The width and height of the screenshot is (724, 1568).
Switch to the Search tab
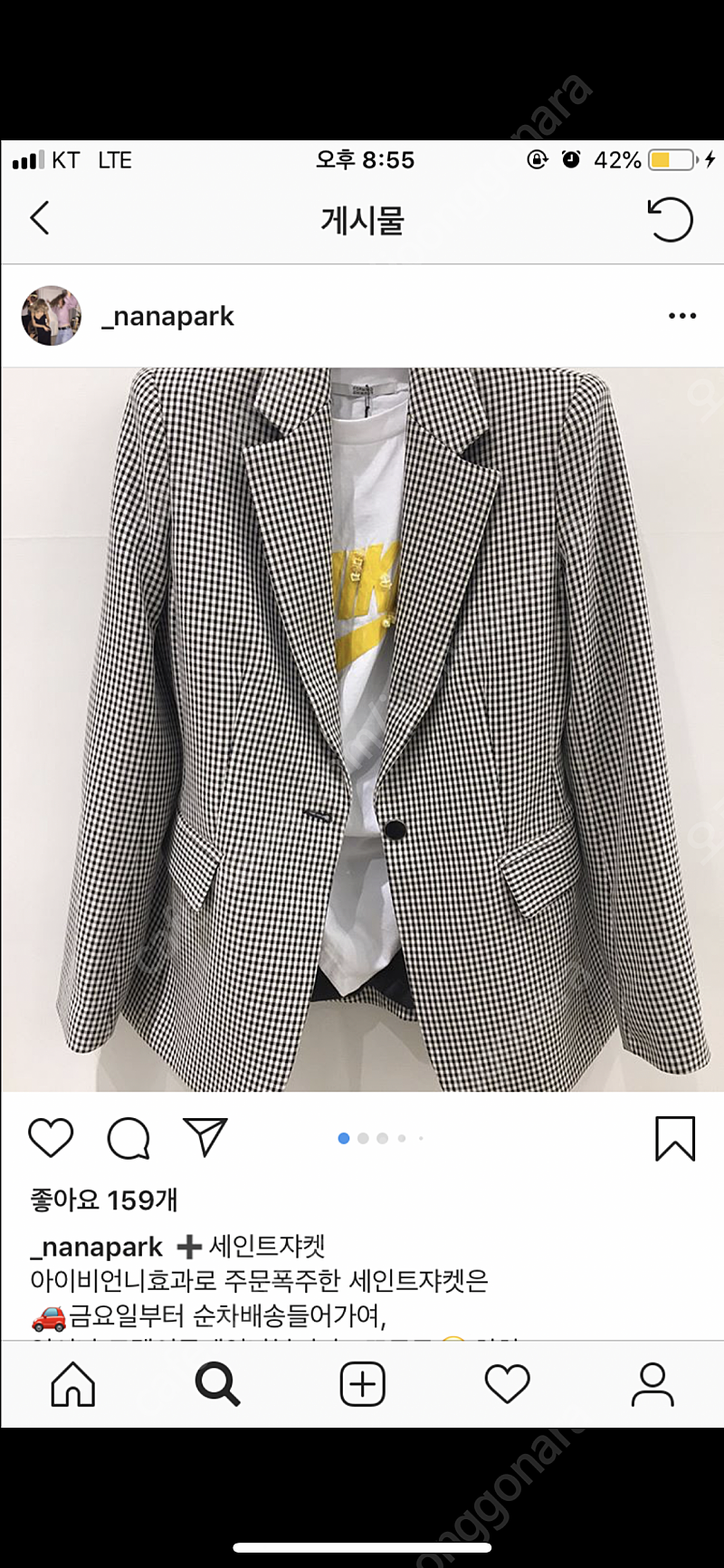click(217, 1384)
